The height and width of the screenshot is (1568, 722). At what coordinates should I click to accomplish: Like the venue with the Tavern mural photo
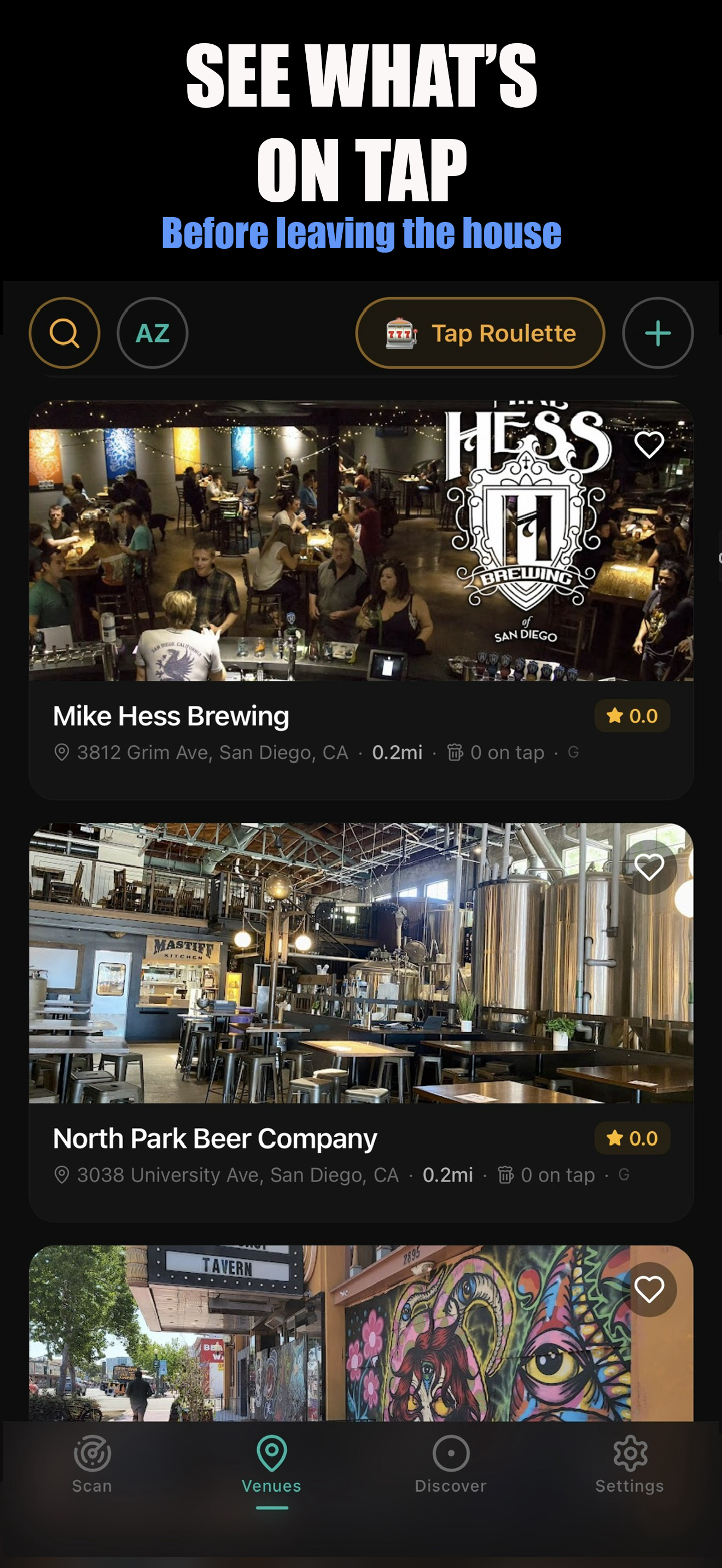pos(649,1289)
